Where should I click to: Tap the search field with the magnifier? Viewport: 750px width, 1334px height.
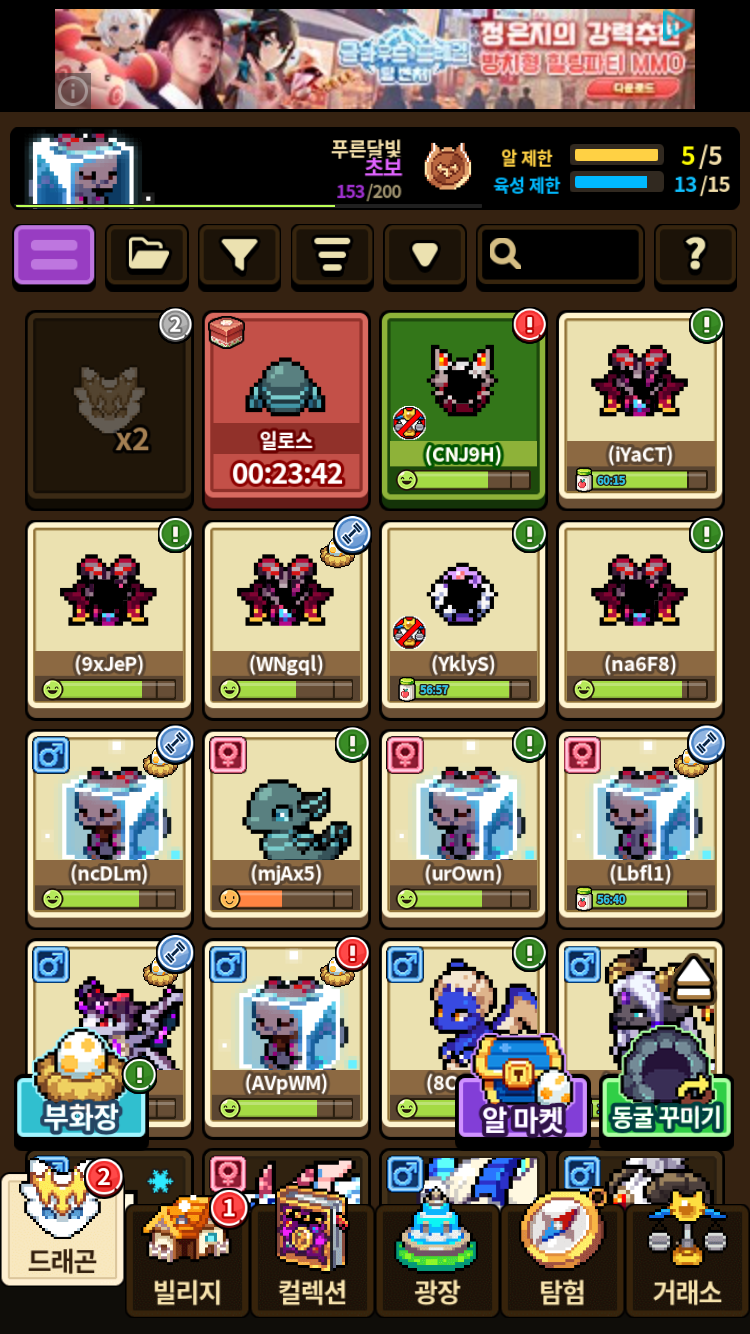560,255
